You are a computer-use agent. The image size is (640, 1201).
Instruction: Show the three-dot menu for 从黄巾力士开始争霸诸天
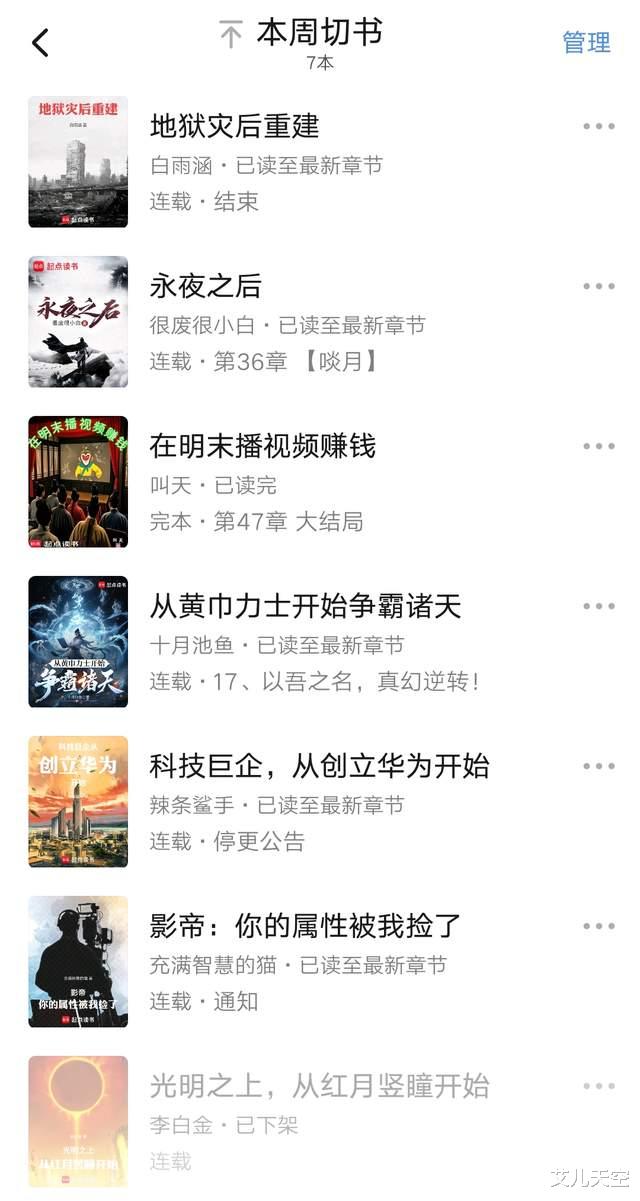click(599, 606)
